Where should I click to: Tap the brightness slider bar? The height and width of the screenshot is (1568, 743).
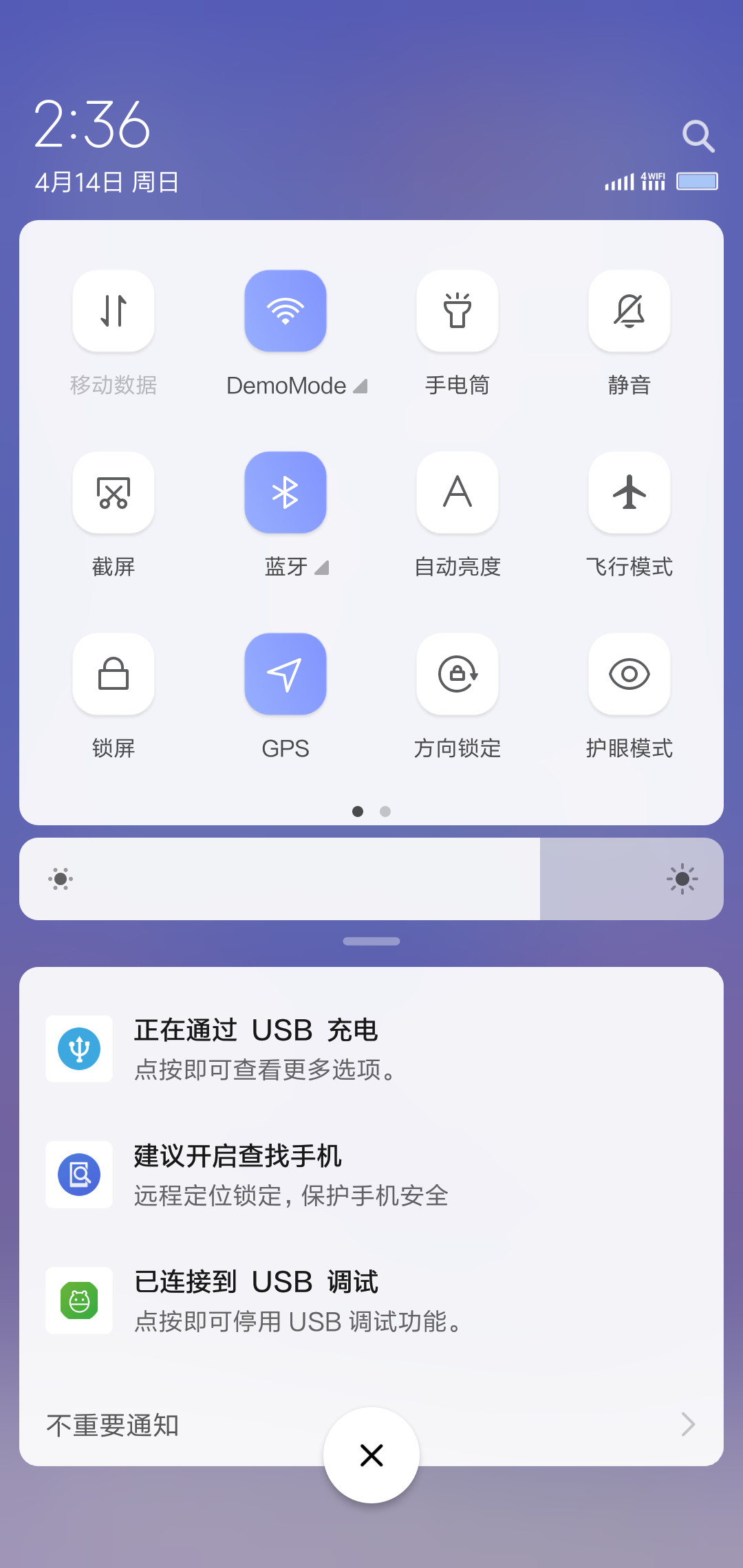(371, 879)
